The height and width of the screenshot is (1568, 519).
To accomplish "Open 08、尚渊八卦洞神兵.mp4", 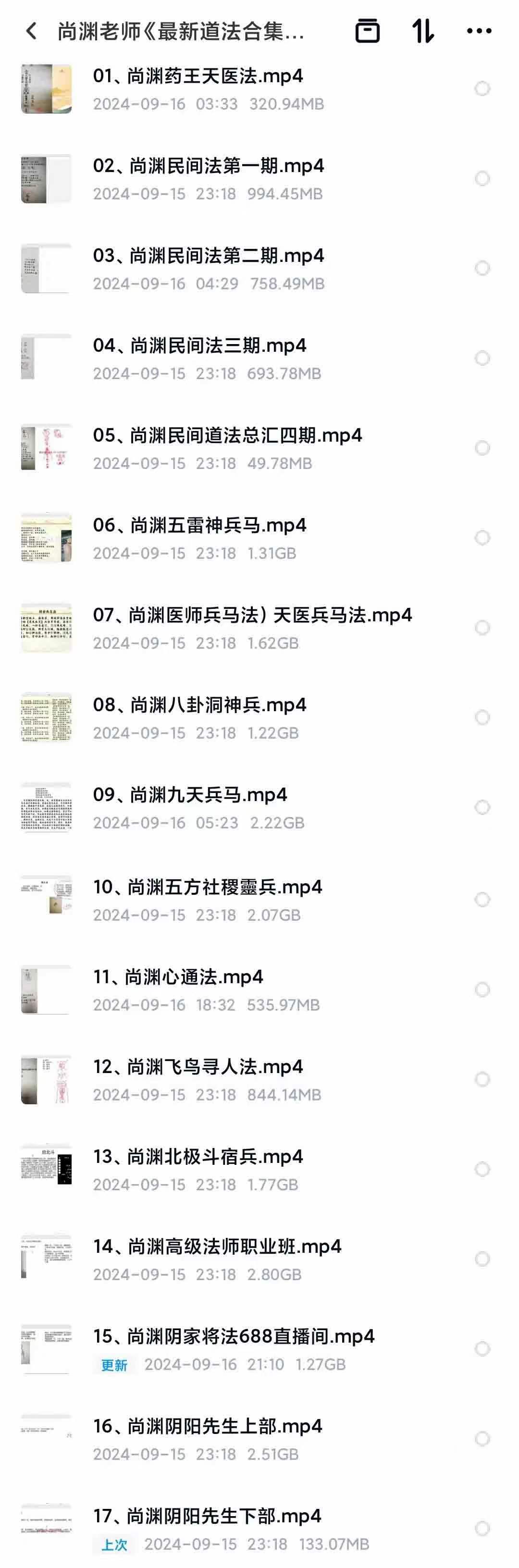I will pos(199,705).
